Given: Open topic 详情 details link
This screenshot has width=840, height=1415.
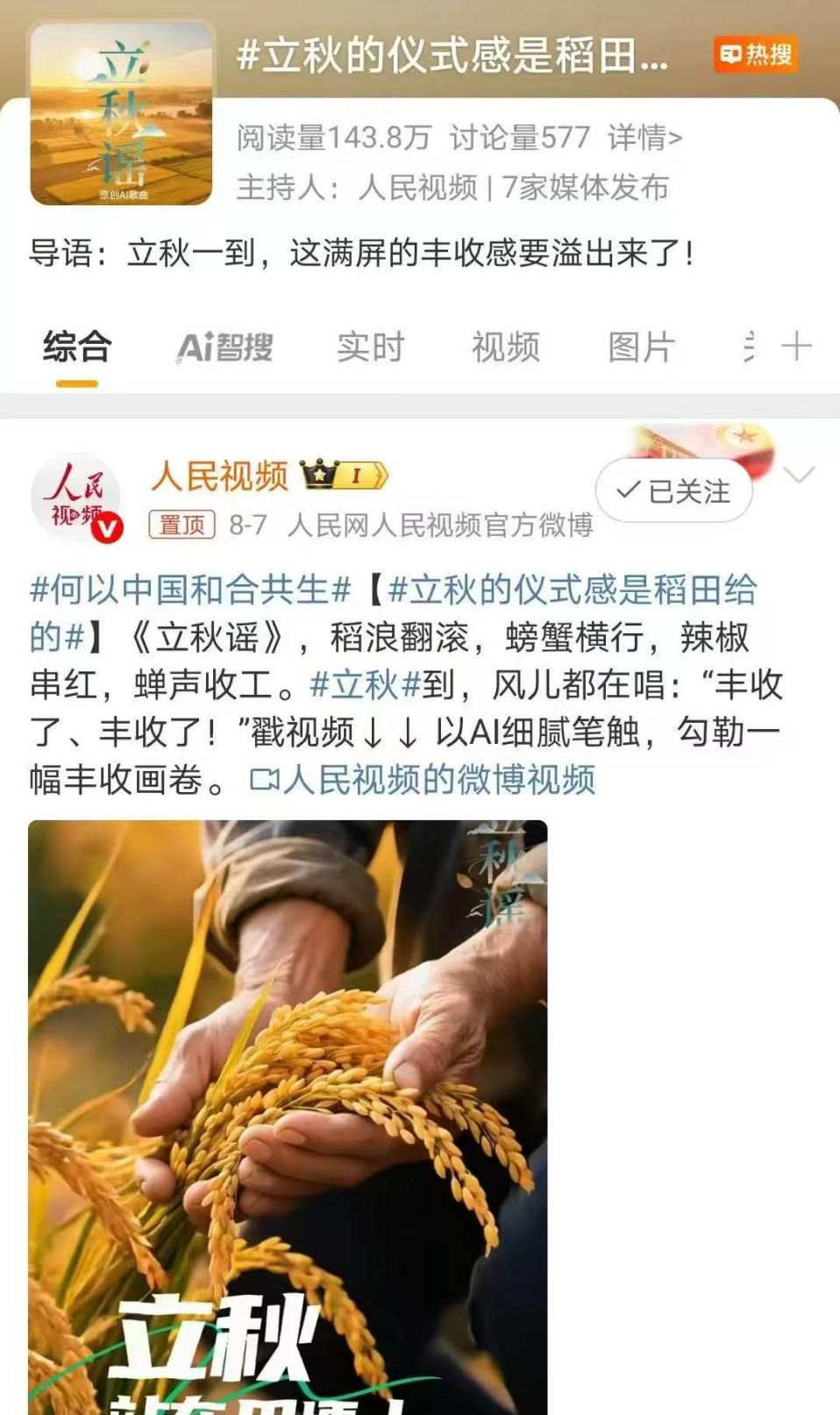Looking at the screenshot, I should 644,138.
